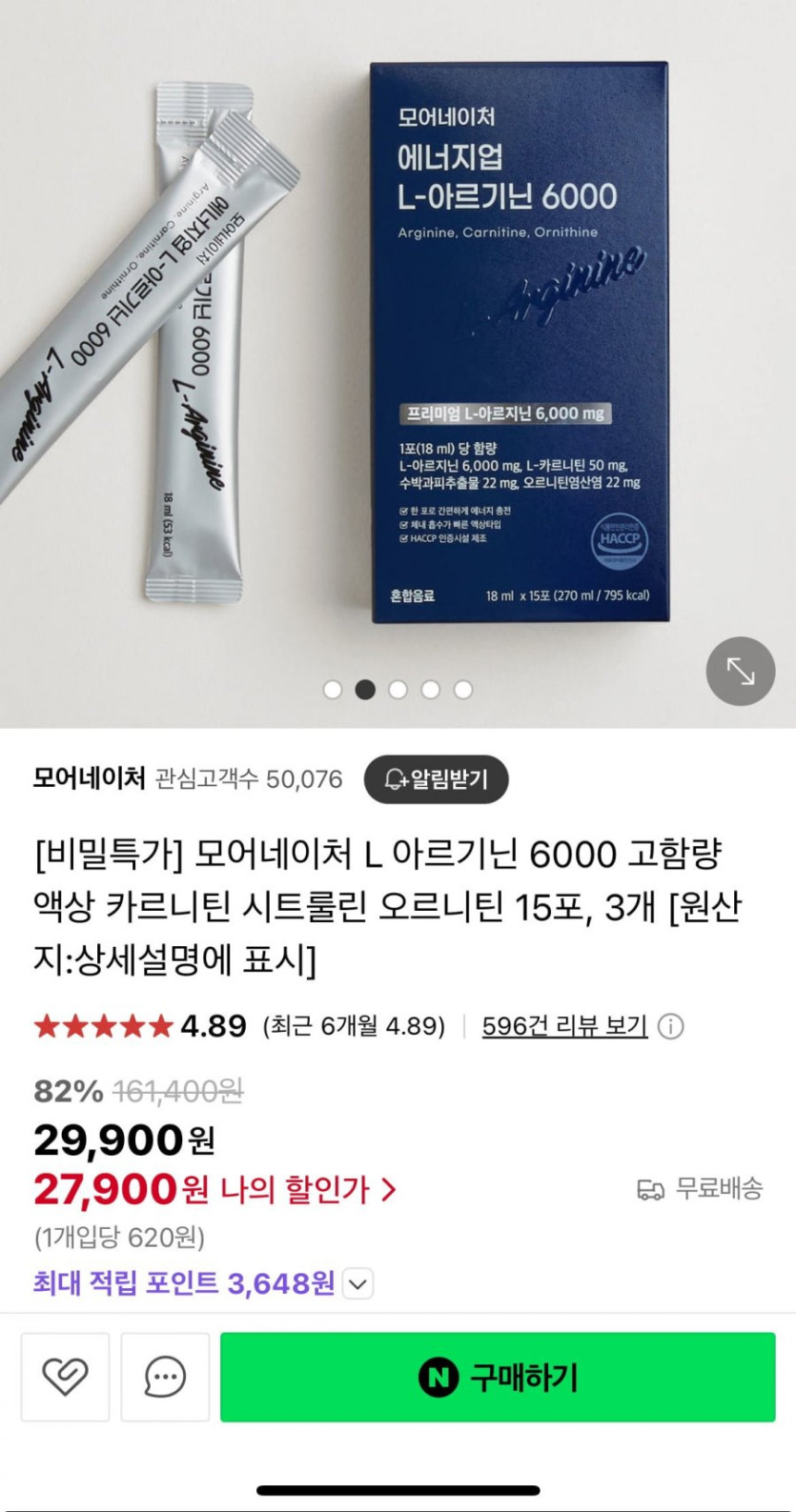Select the third image page dot
Screen dimensions: 796x1512
point(398,690)
